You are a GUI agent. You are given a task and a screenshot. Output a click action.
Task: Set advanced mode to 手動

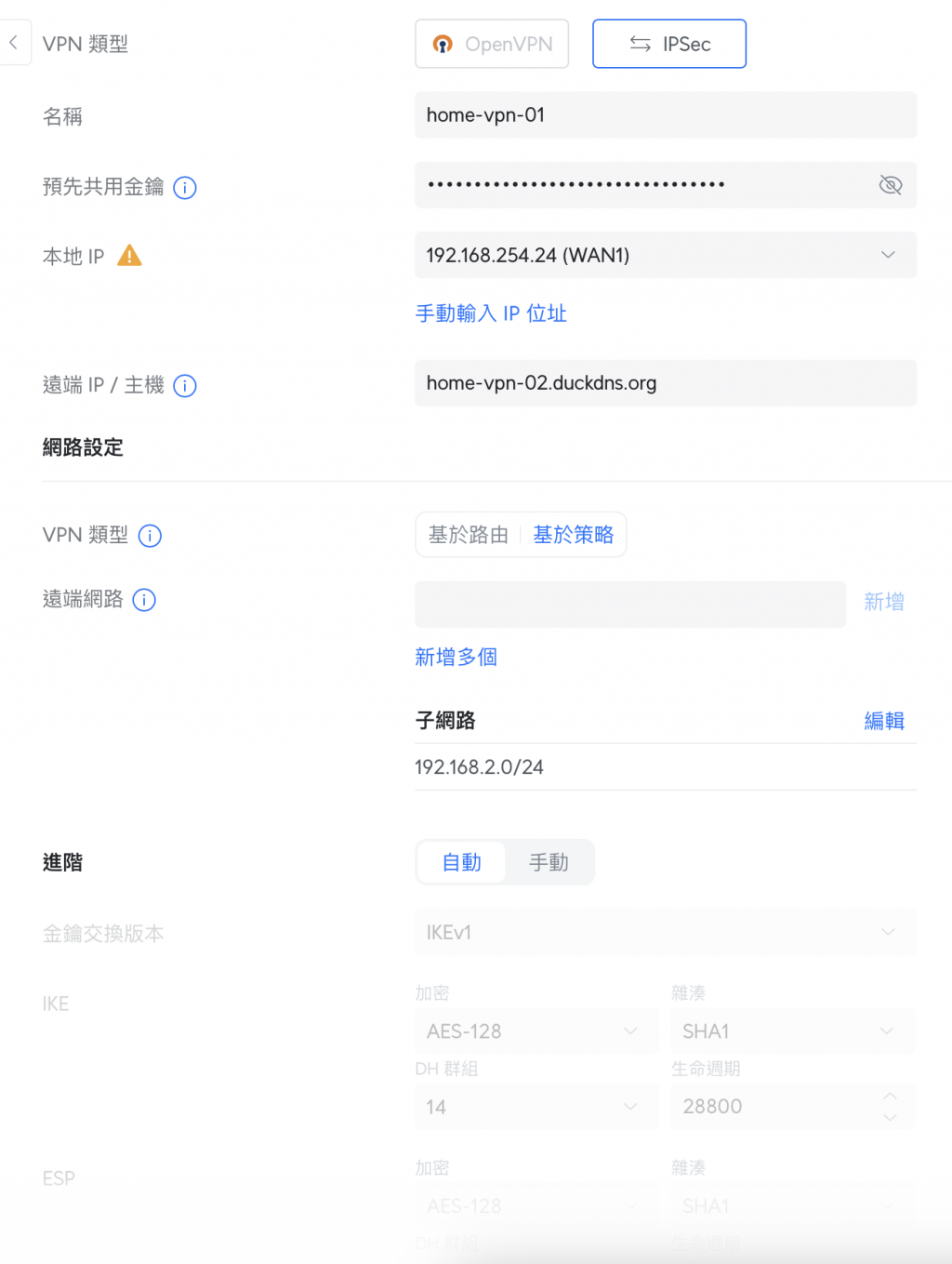(x=549, y=862)
